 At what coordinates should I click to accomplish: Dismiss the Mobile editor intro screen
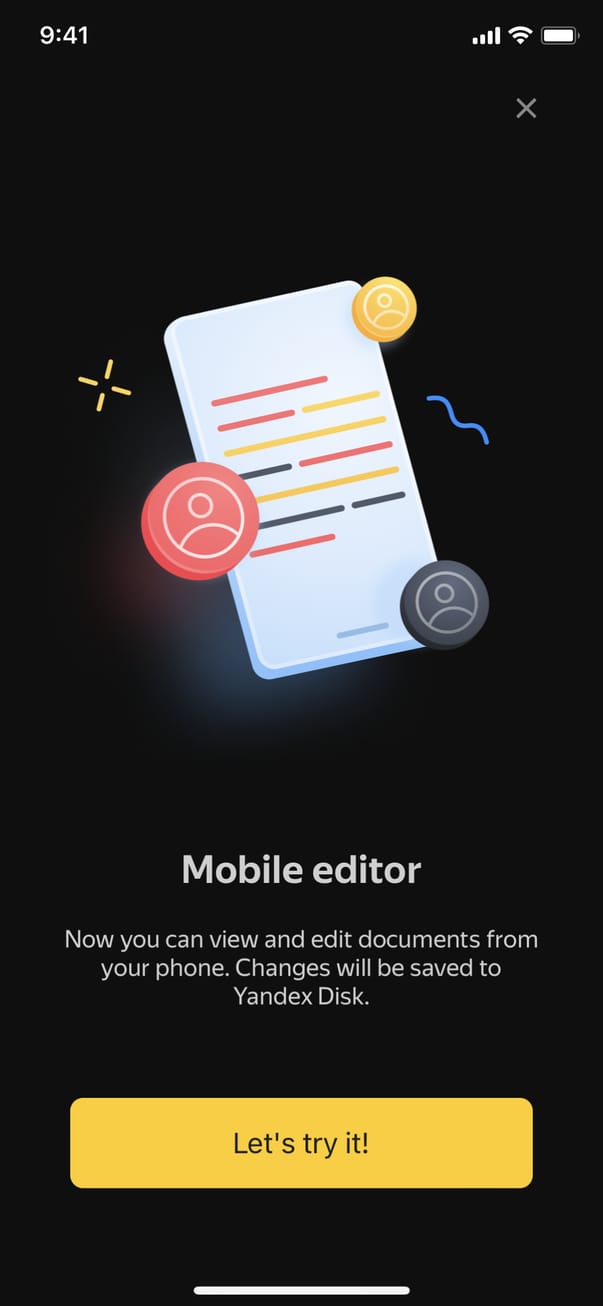pyautogui.click(x=526, y=108)
